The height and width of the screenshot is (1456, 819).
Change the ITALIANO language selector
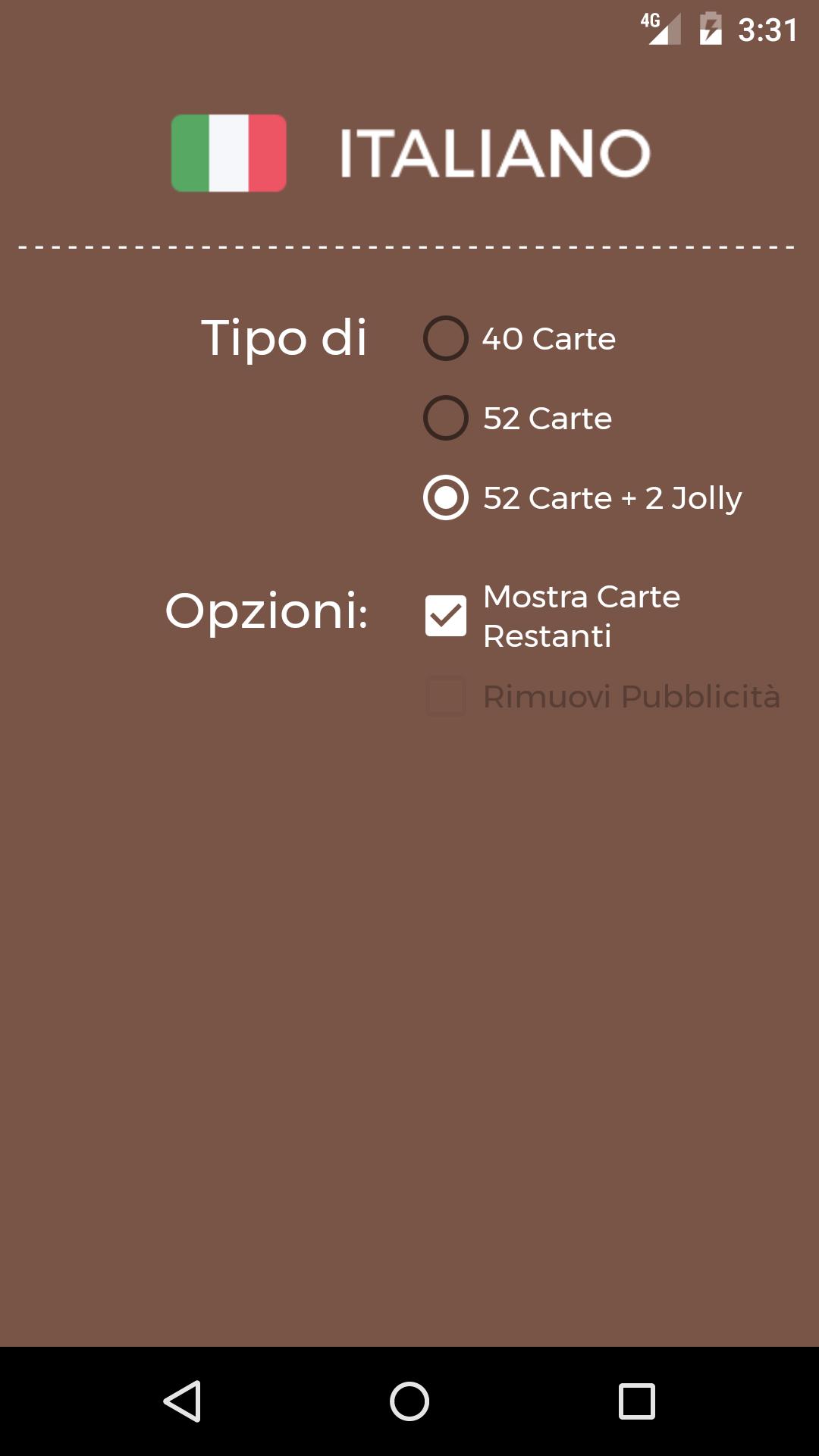tap(409, 153)
